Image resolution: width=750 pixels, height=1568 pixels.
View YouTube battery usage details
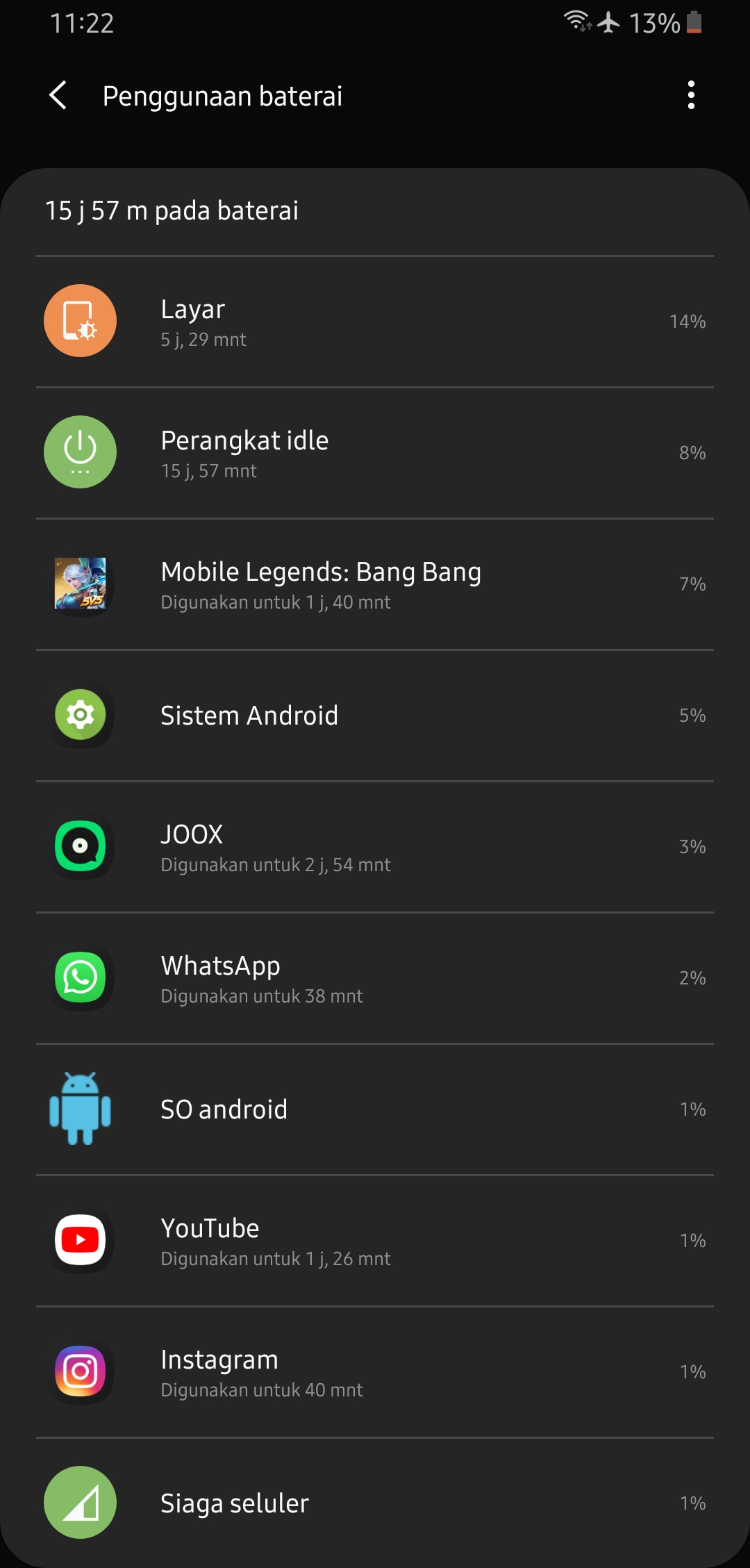pyautogui.click(x=375, y=1241)
